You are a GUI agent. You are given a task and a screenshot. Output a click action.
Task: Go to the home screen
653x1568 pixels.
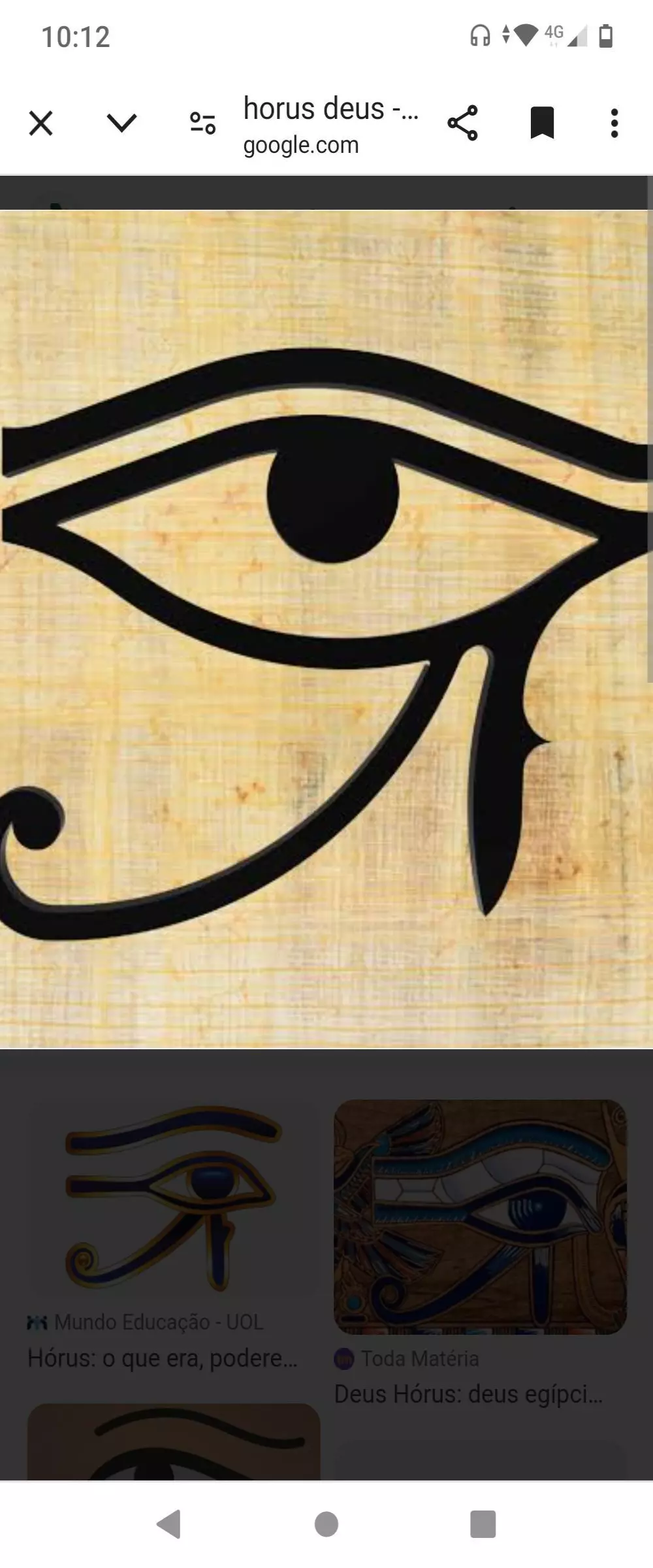[326, 1524]
